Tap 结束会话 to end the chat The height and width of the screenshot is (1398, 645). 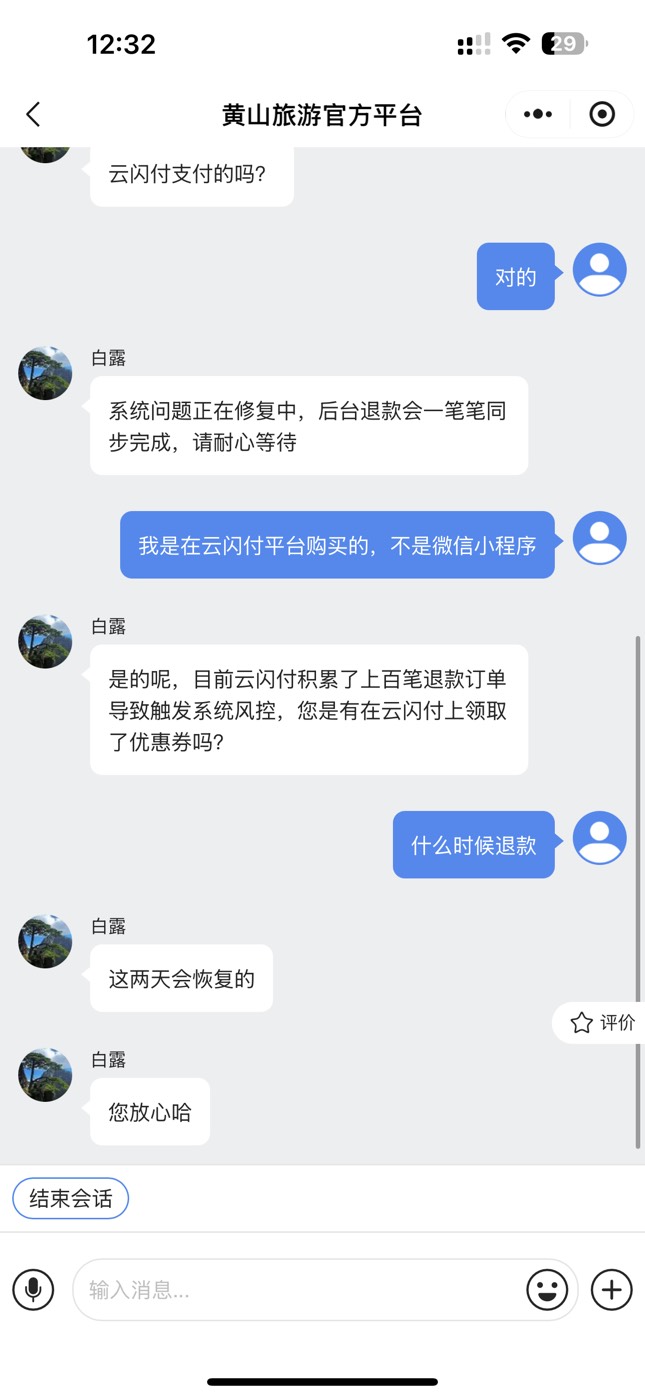[71, 1198]
